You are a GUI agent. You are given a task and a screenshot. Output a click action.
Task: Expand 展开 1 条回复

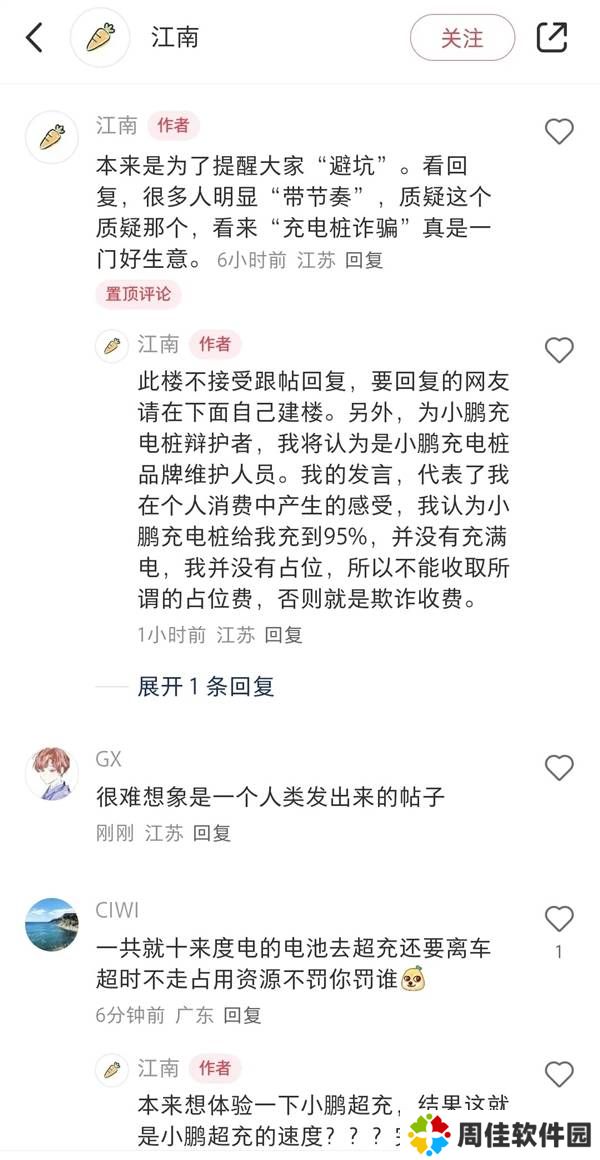[x=206, y=686]
